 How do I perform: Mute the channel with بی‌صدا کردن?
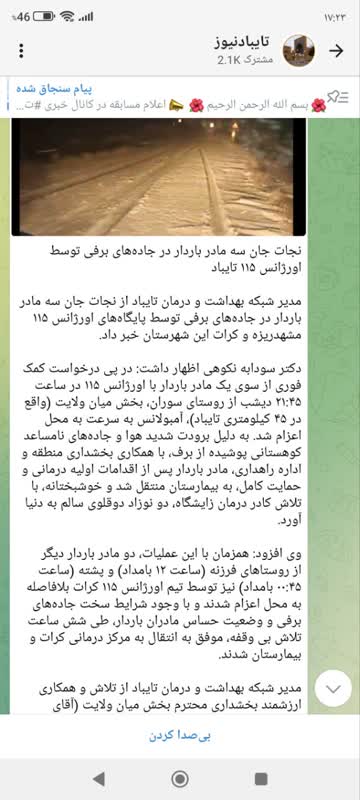(x=180, y=736)
